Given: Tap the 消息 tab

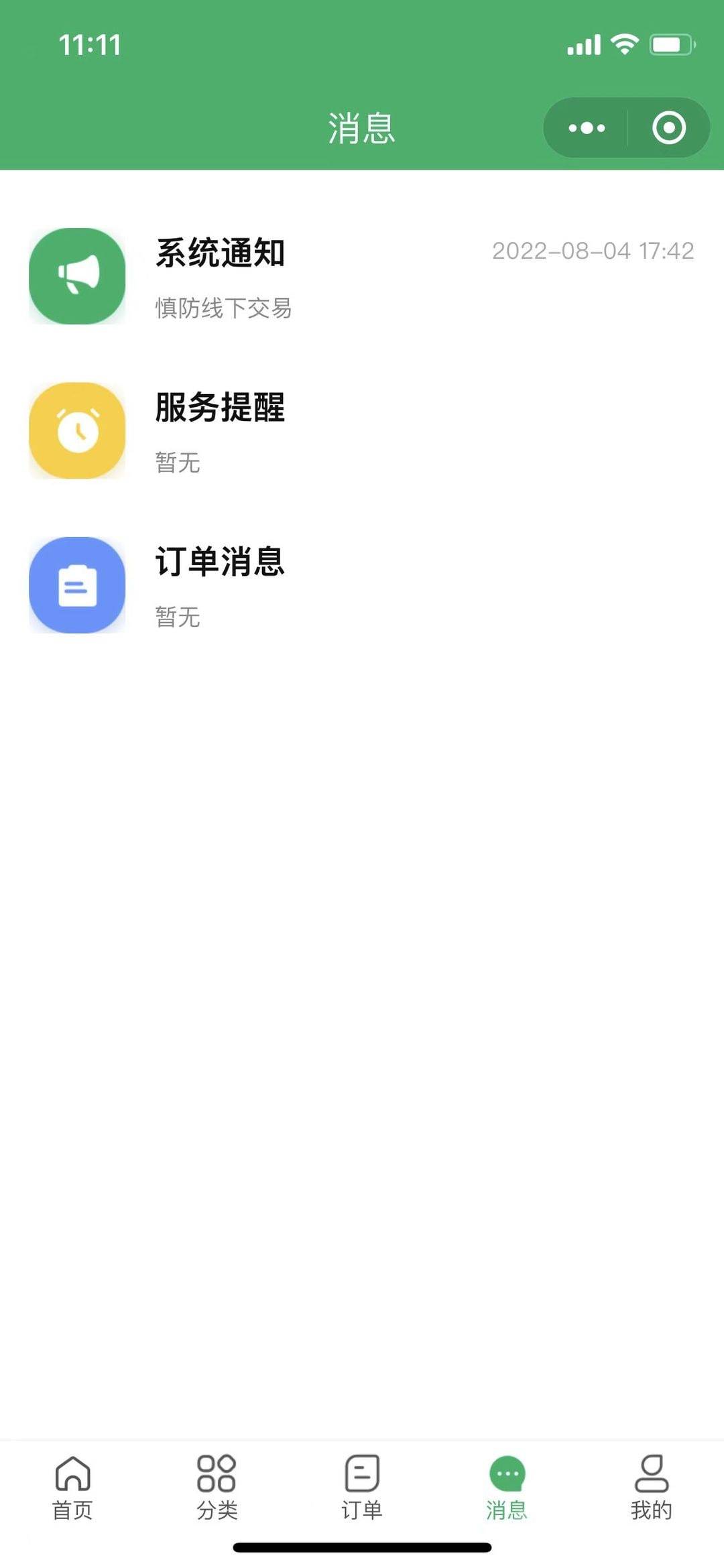Looking at the screenshot, I should click(x=507, y=1487).
